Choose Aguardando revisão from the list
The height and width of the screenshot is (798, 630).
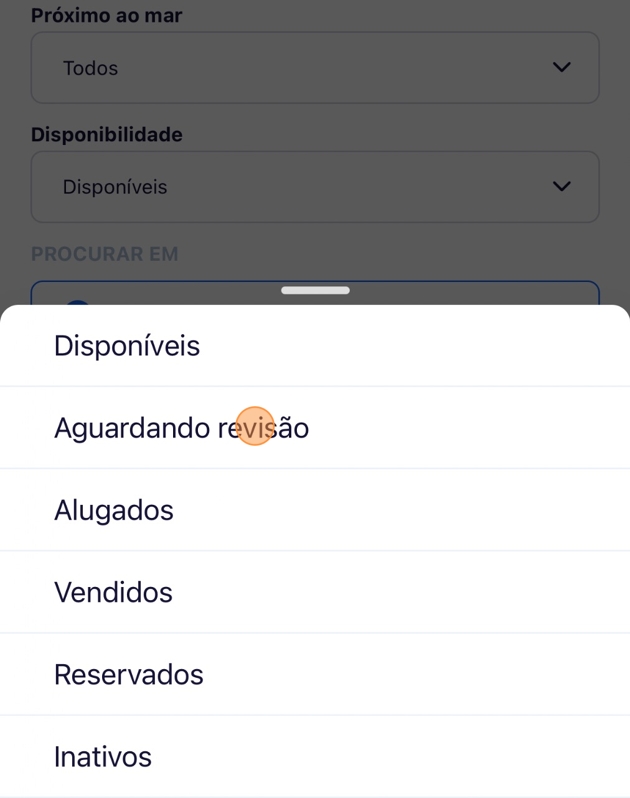point(181,428)
